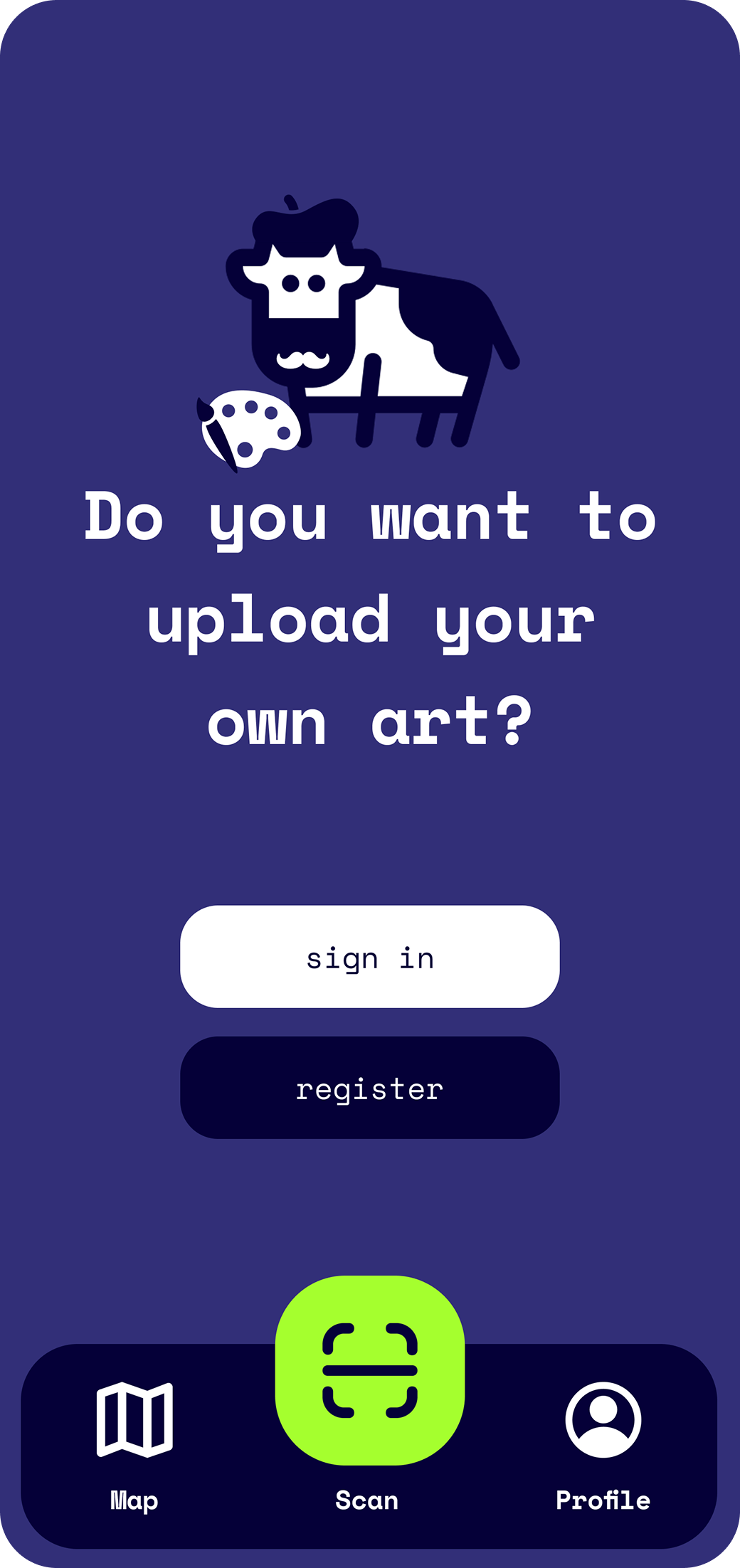This screenshot has height=1568, width=740.
Task: Launch the green Scan button
Action: tap(369, 1370)
